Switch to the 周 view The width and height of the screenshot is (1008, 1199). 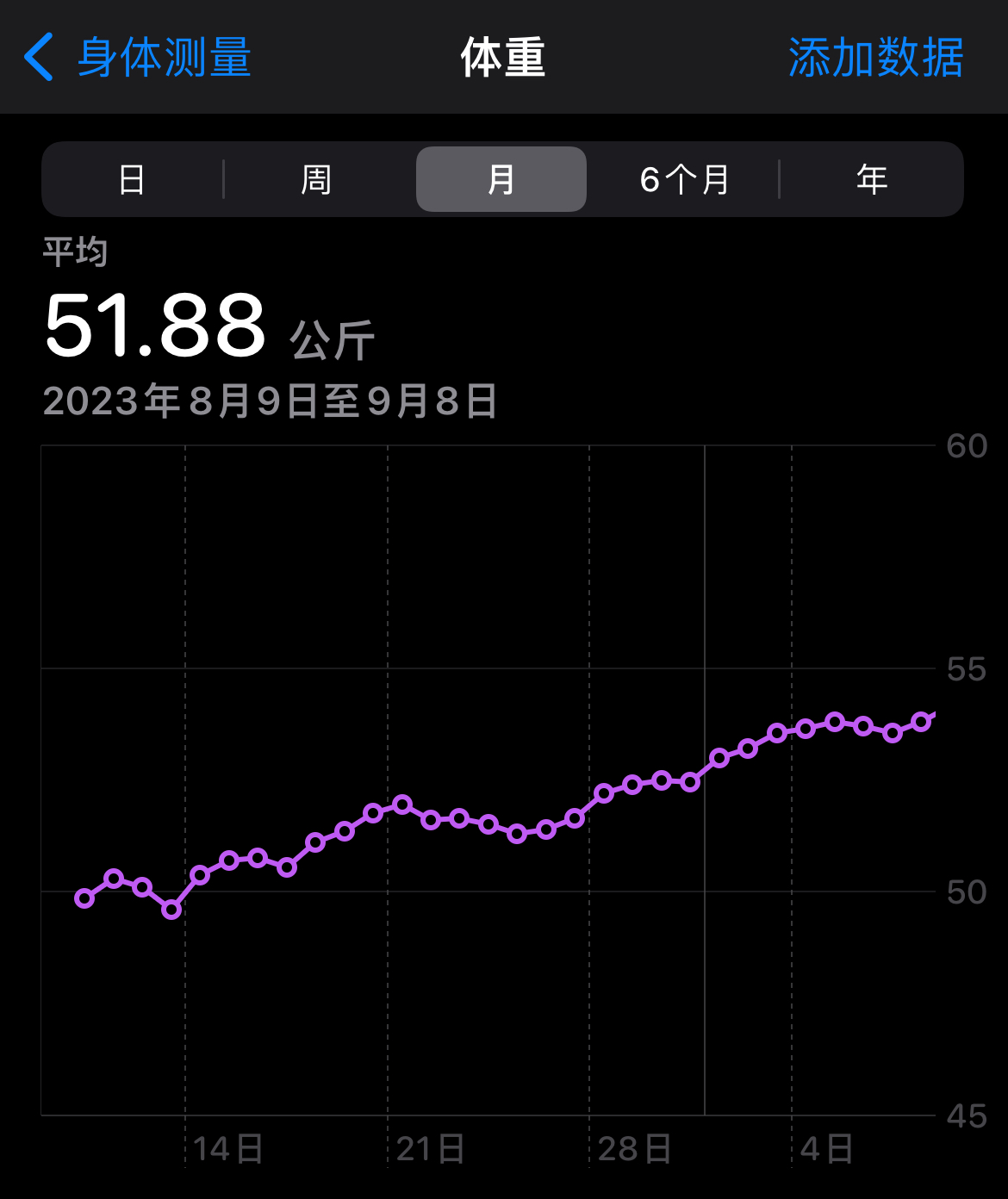coord(316,179)
